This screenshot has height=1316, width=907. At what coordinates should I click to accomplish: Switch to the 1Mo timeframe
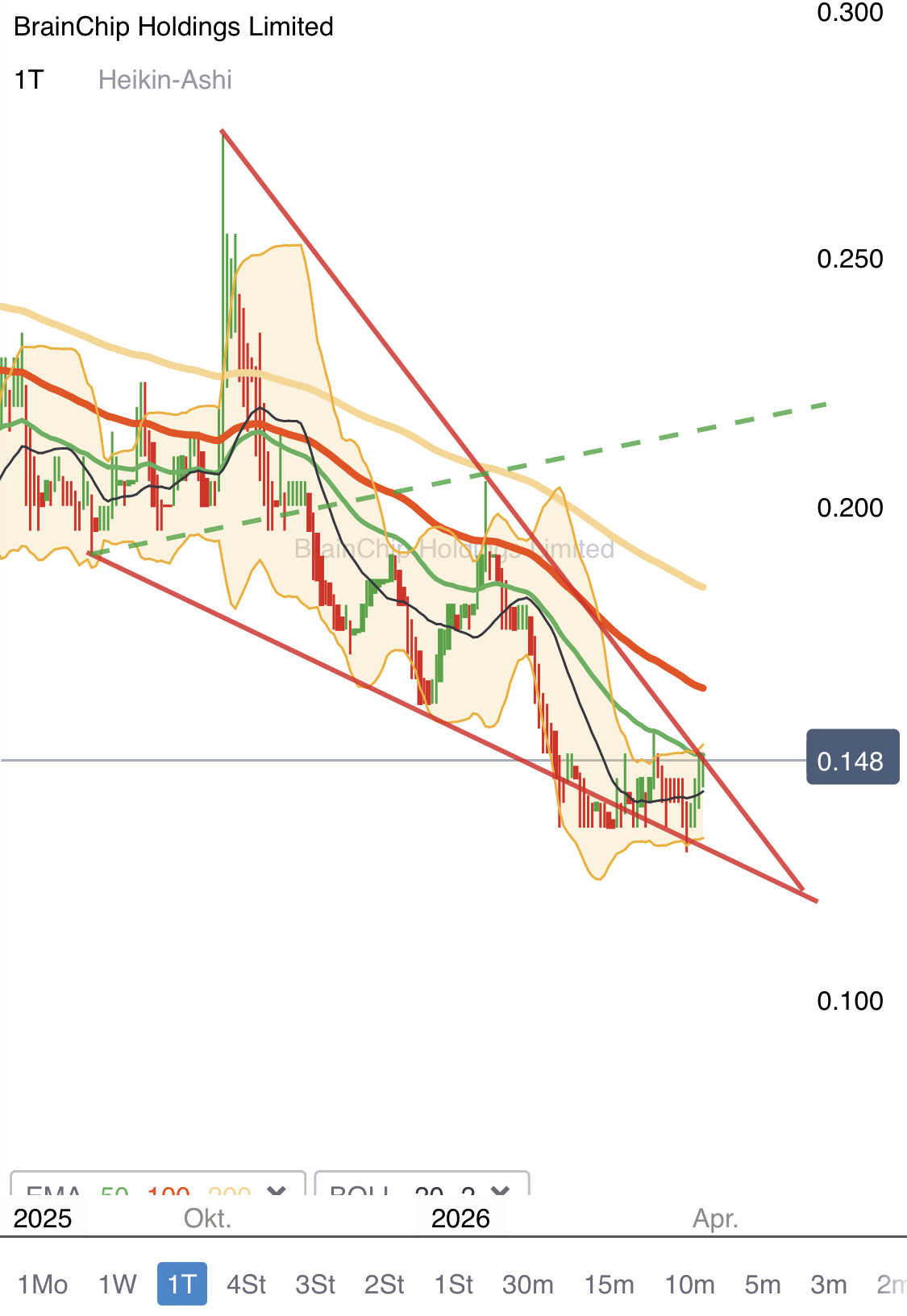tap(43, 1284)
